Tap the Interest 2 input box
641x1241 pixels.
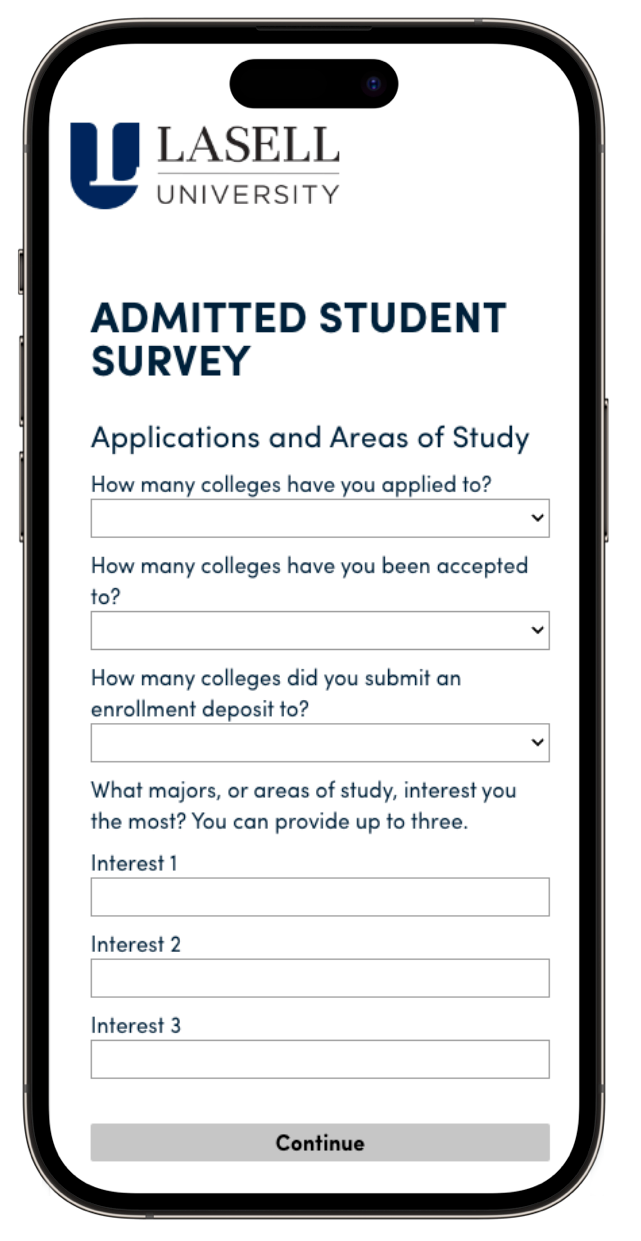(320, 978)
